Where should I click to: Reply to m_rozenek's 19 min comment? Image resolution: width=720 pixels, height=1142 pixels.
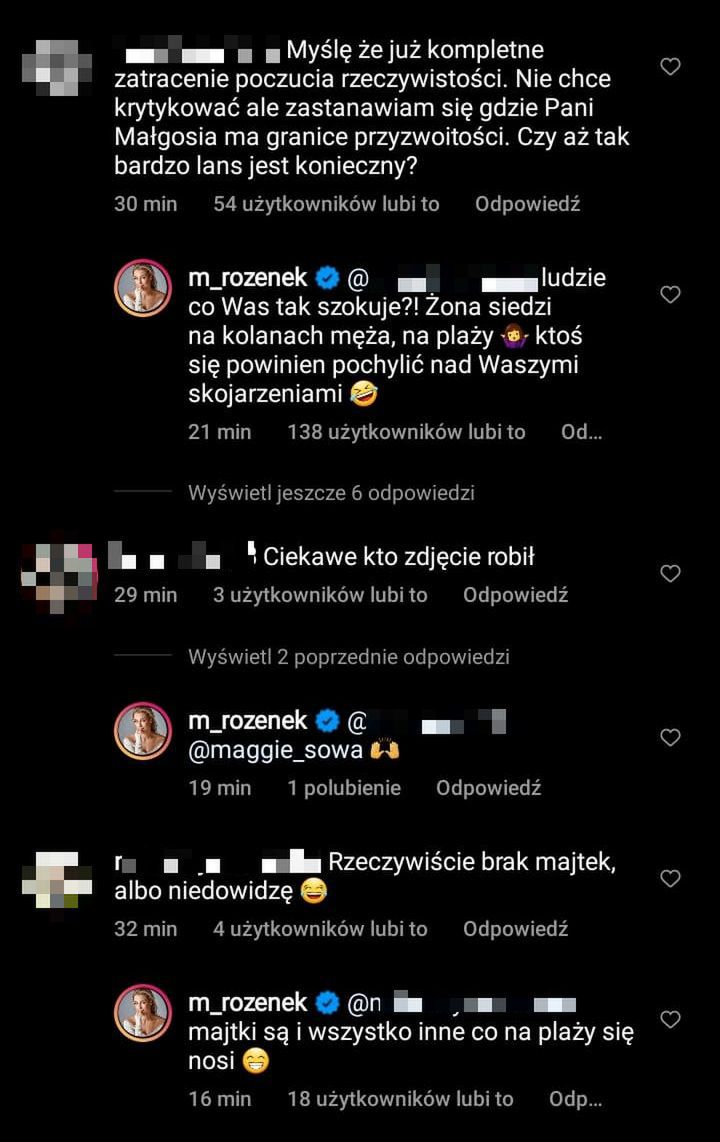488,788
